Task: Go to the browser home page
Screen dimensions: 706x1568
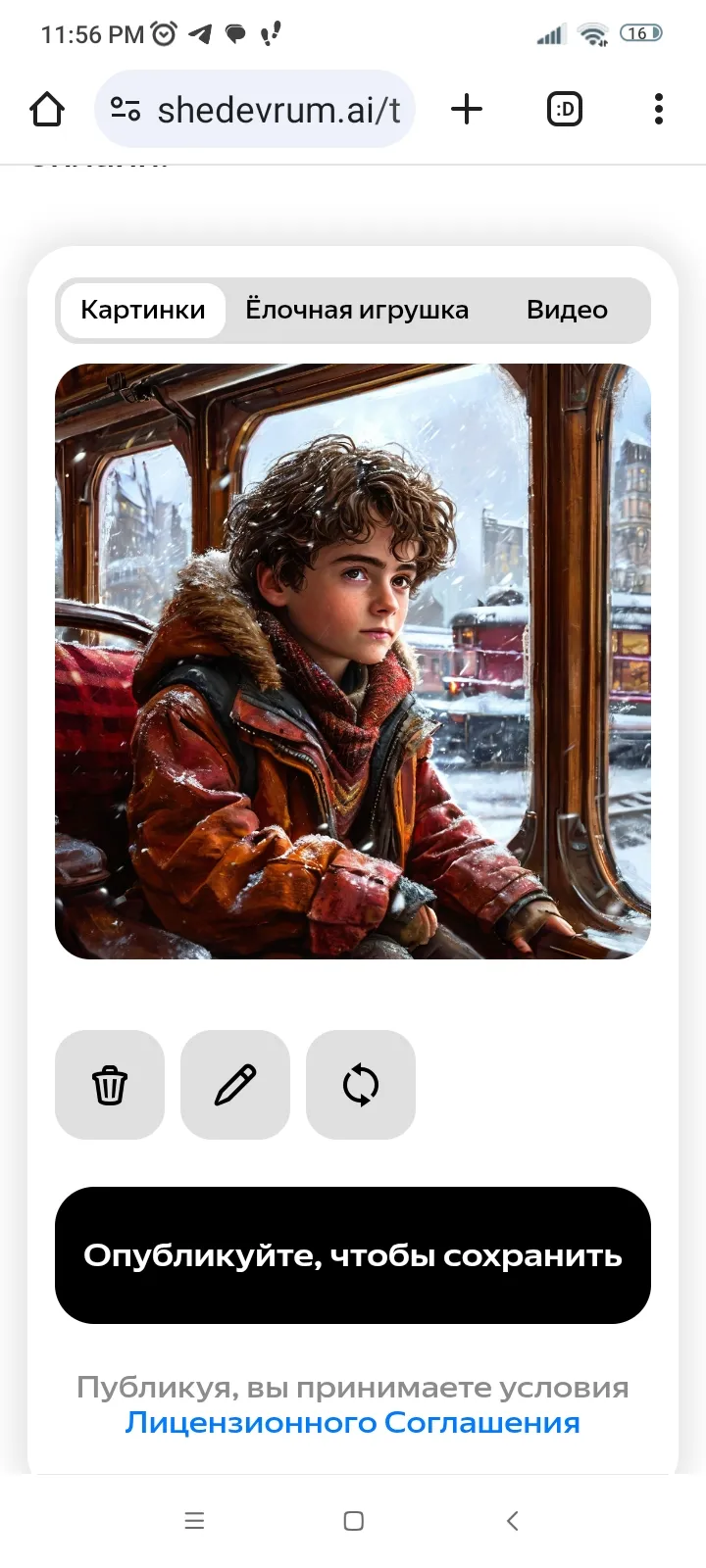Action: tap(47, 109)
